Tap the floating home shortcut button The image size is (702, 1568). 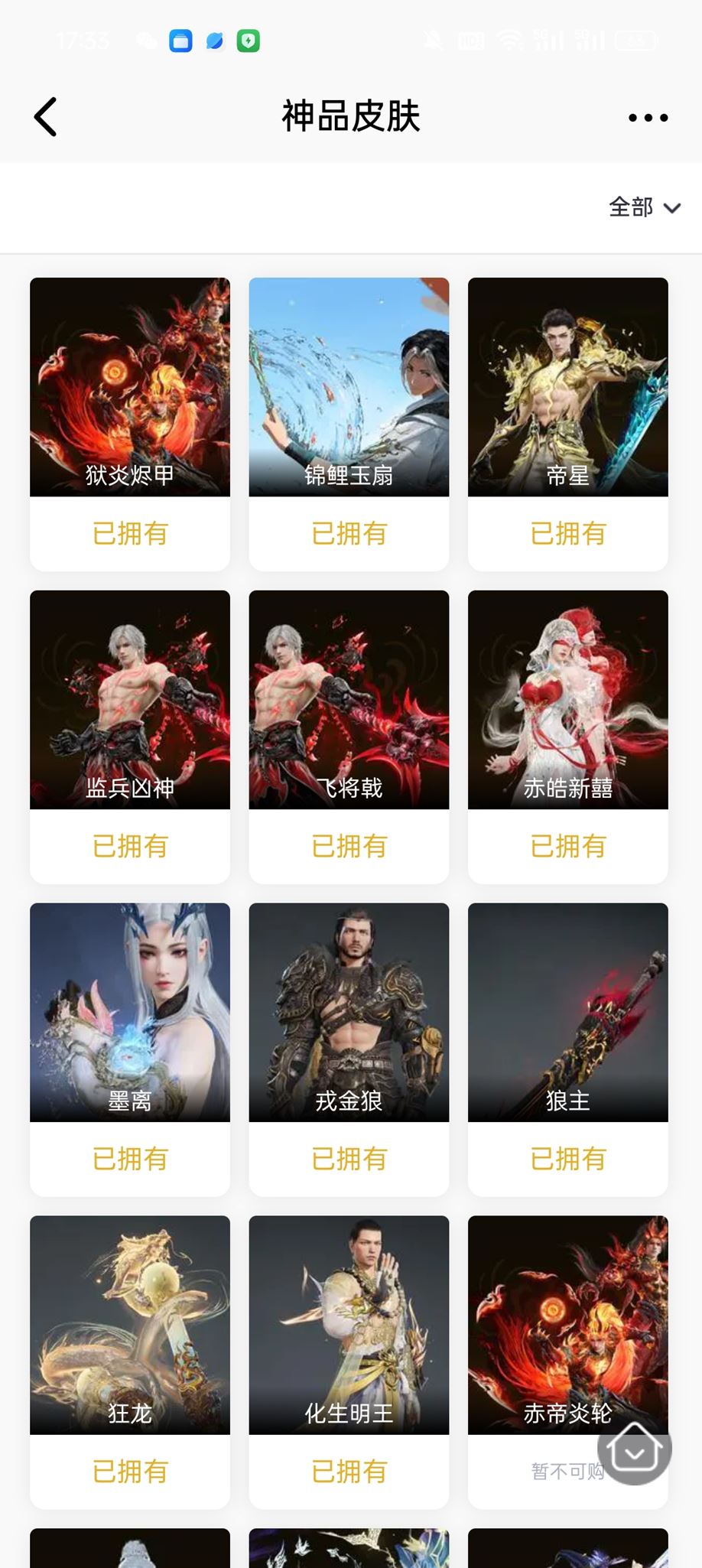(635, 1448)
